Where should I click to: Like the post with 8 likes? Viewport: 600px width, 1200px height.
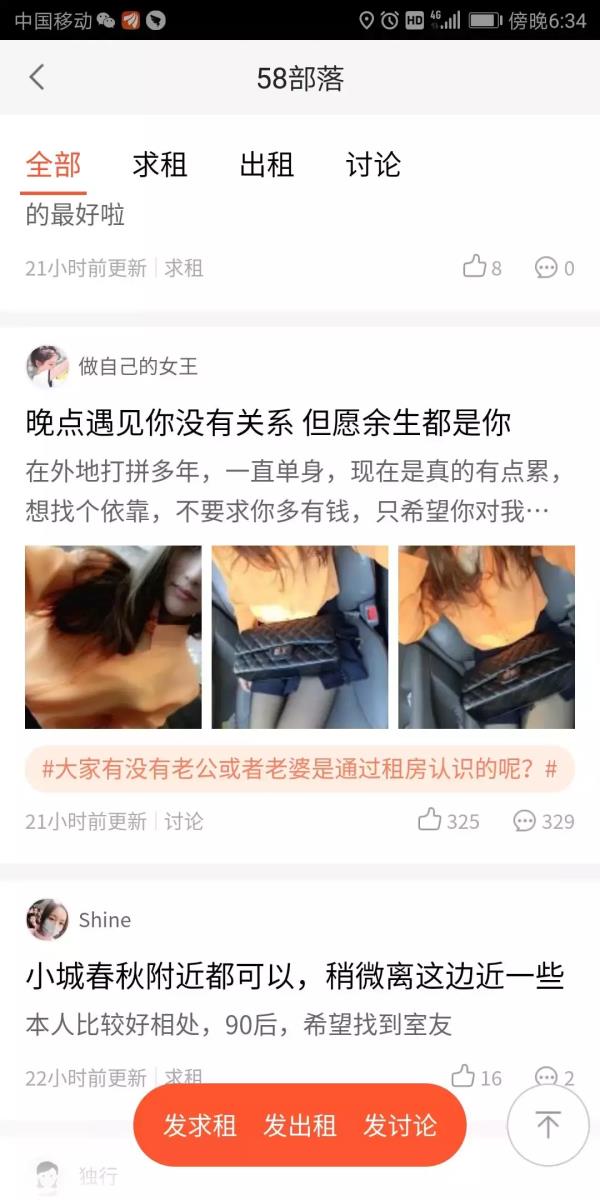[x=475, y=267]
